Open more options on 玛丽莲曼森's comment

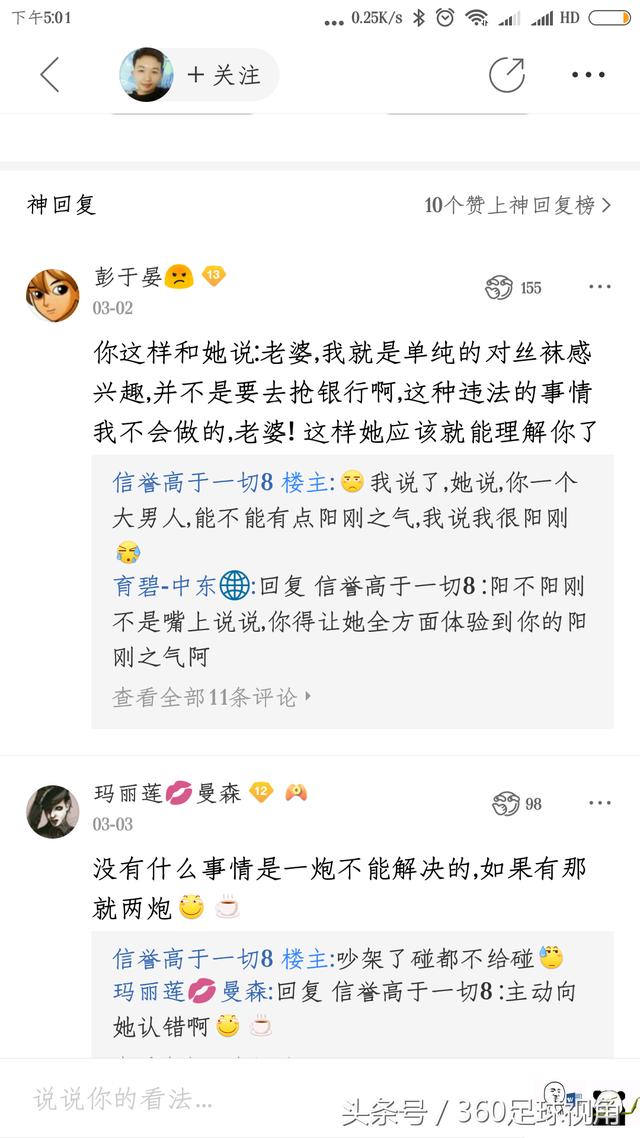click(x=599, y=803)
